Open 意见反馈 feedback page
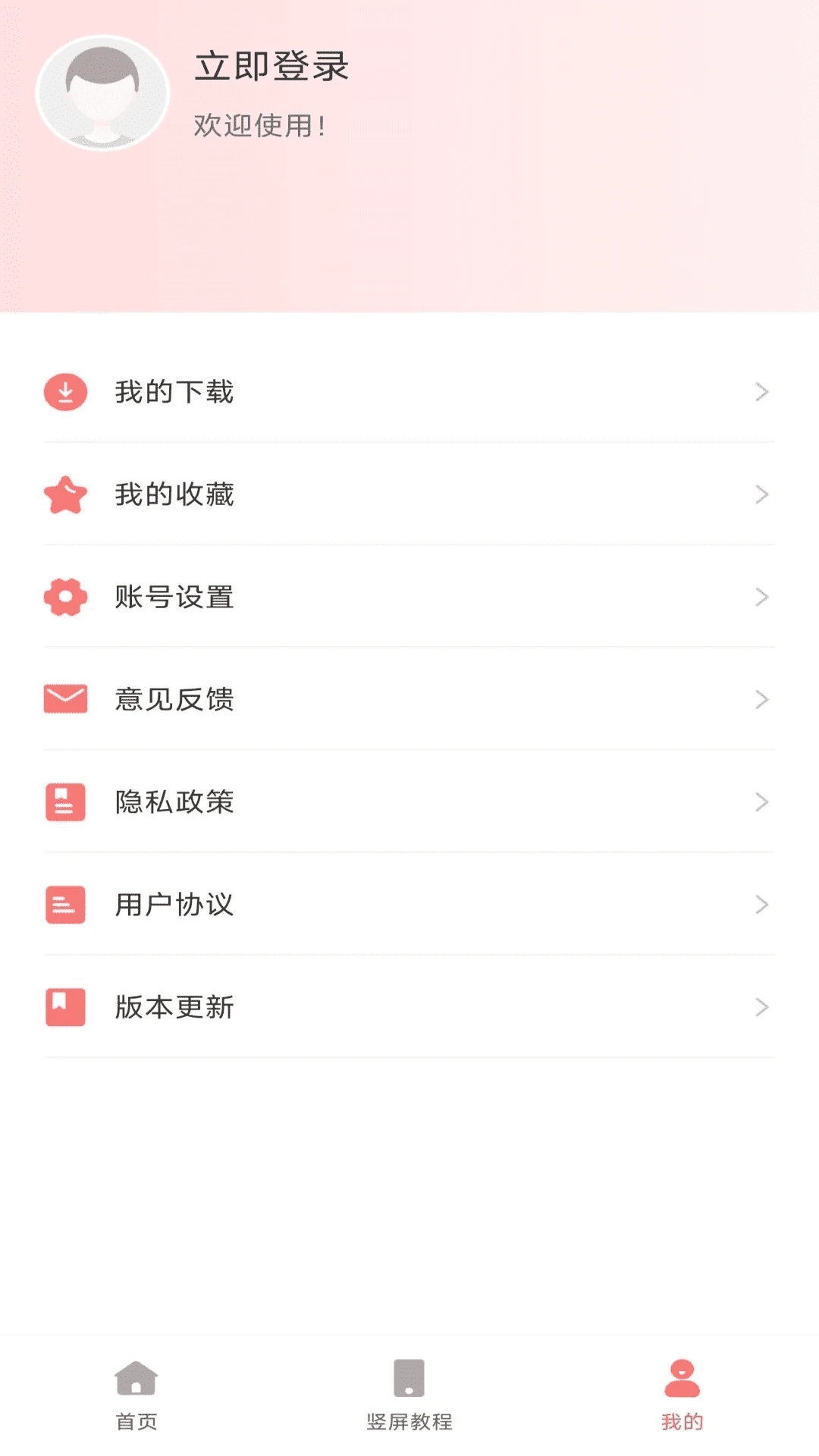The image size is (819, 1456). point(409,699)
